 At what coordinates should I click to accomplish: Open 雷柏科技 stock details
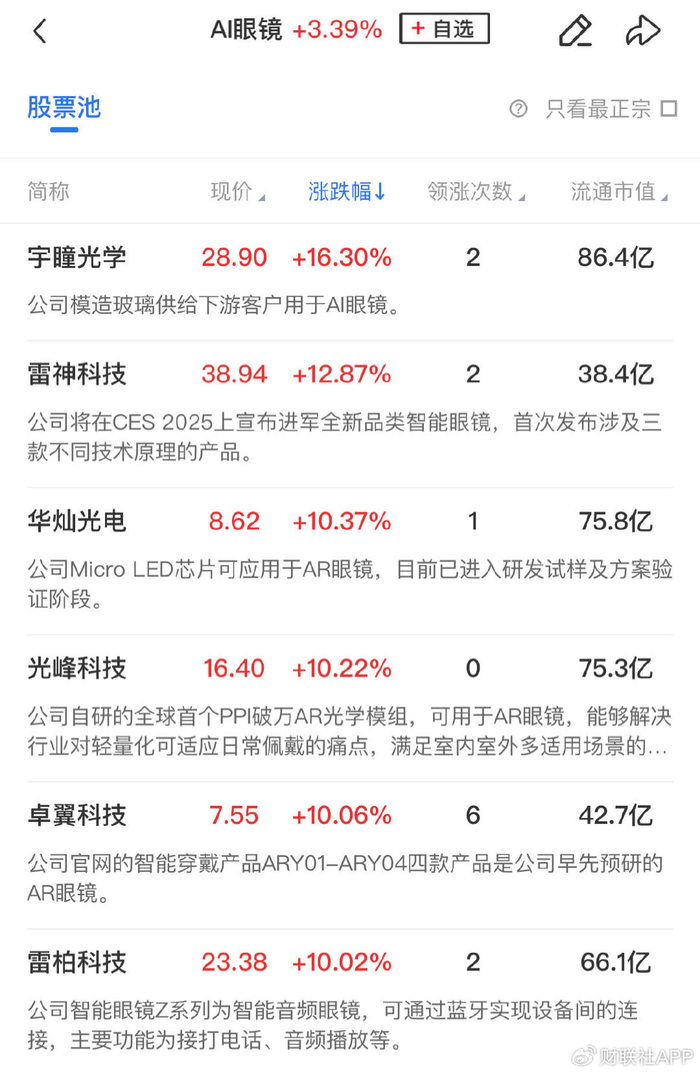[x=78, y=962]
